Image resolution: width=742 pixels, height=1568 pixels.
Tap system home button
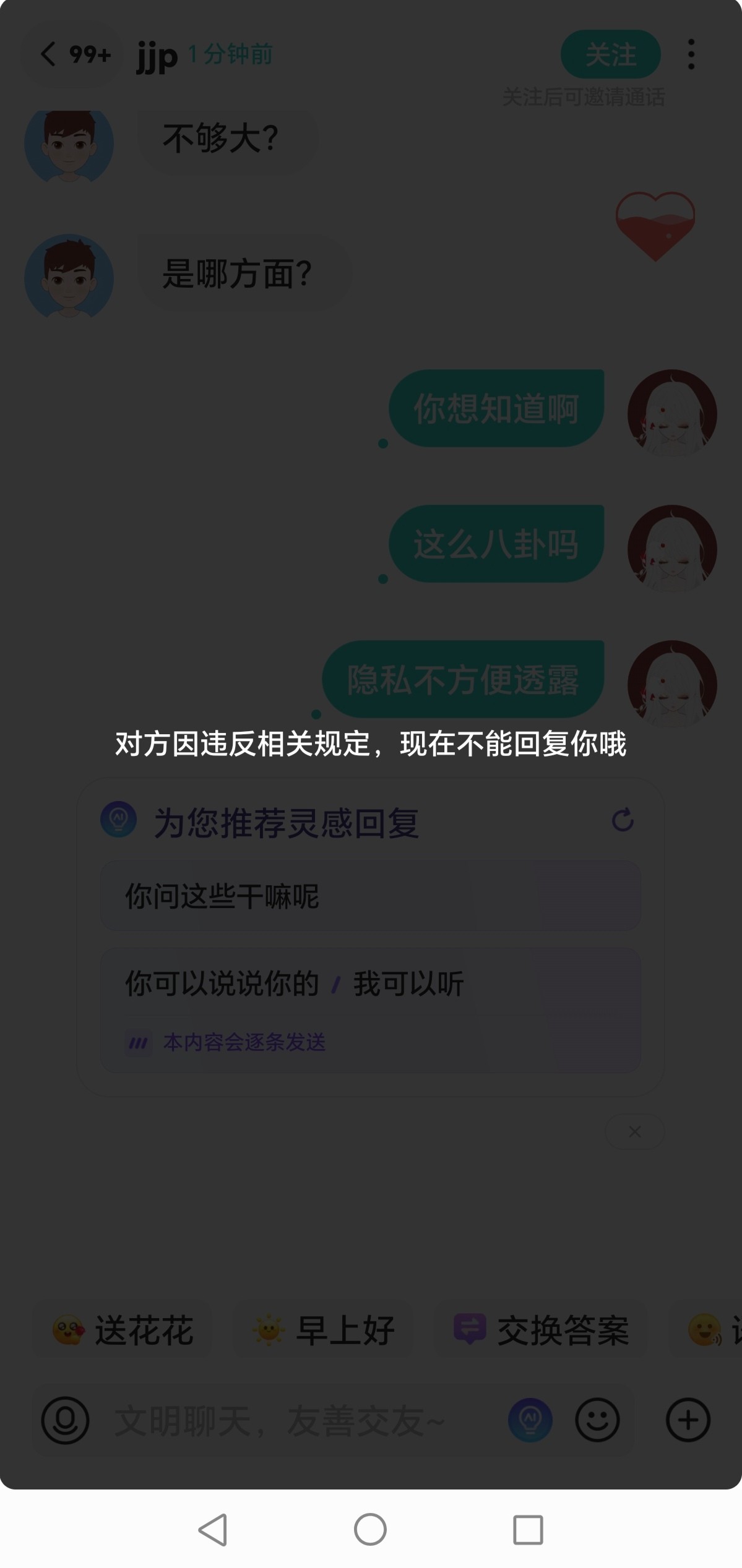370,1530
